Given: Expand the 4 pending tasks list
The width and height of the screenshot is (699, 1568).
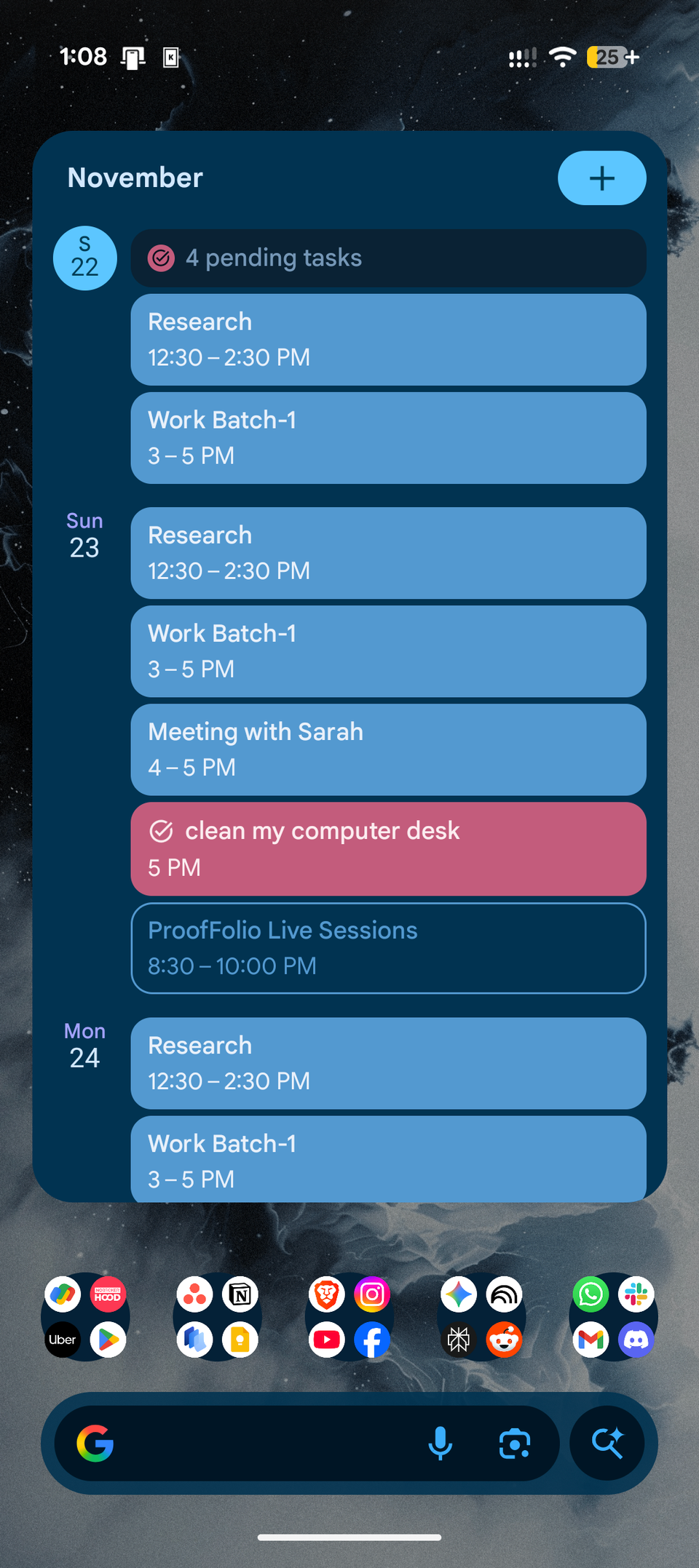Looking at the screenshot, I should coord(388,258).
